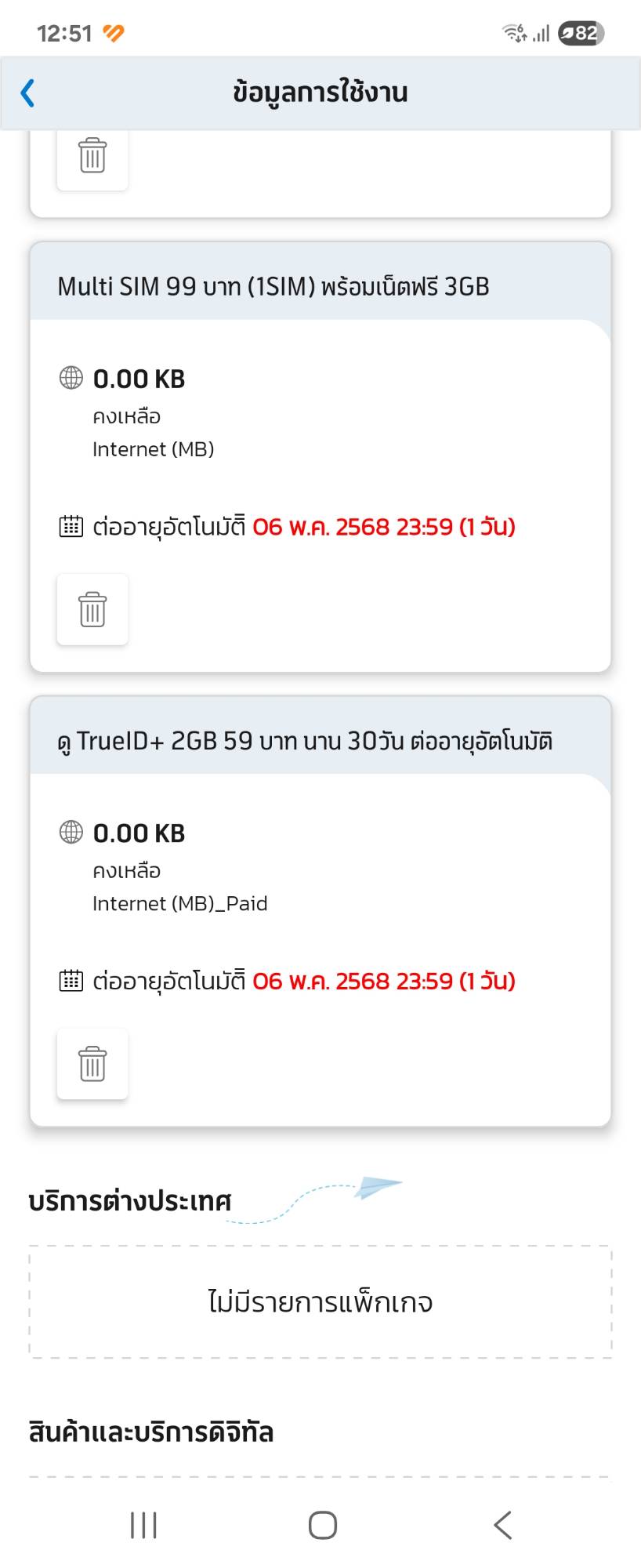Open the recent apps view

[x=143, y=1525]
